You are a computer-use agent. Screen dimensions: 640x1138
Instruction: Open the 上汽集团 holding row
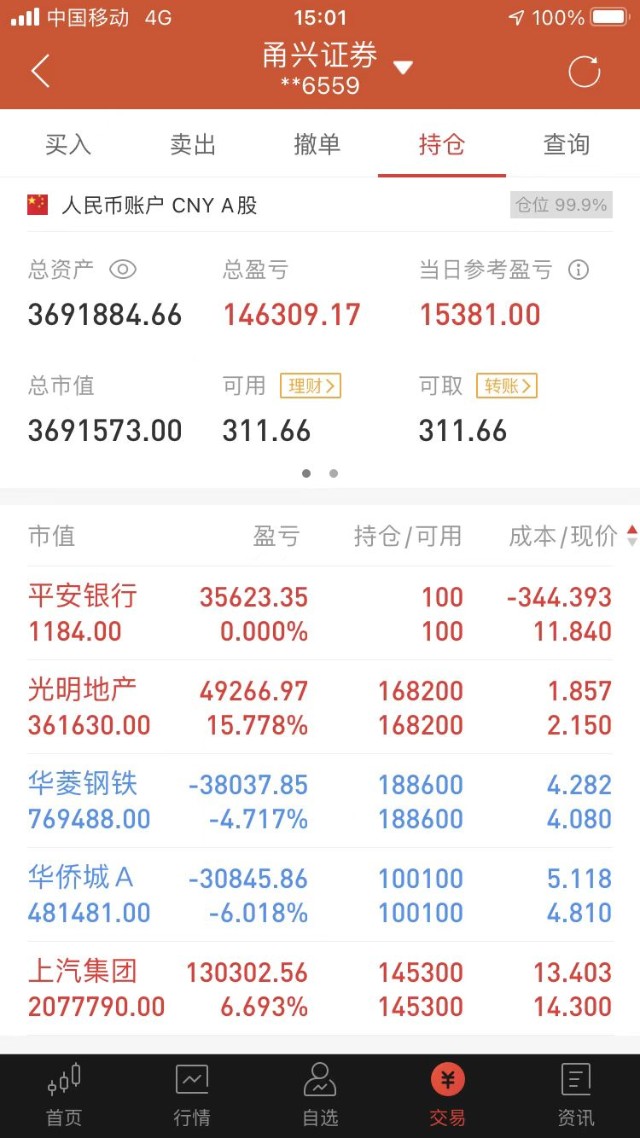tap(320, 988)
